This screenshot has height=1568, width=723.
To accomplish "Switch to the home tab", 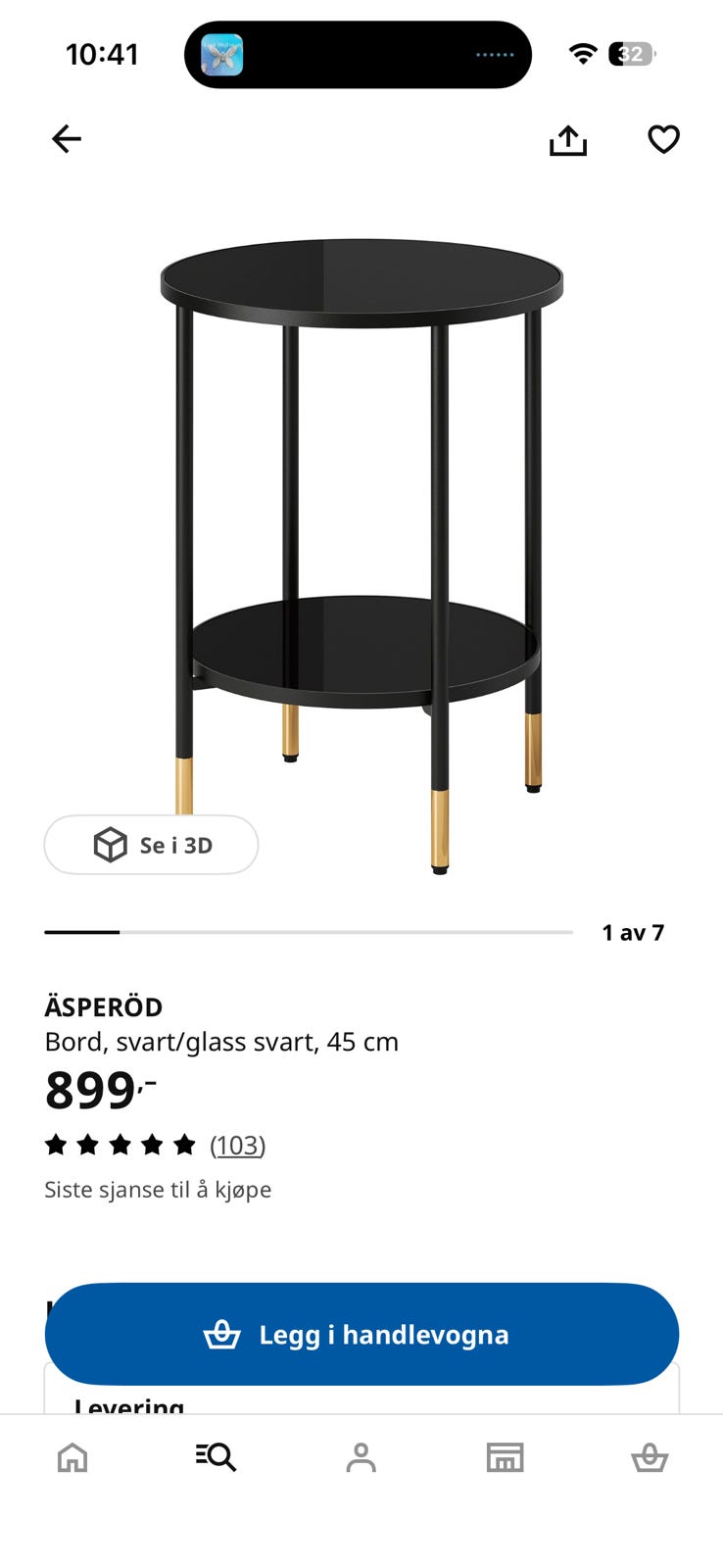I will tap(72, 1457).
